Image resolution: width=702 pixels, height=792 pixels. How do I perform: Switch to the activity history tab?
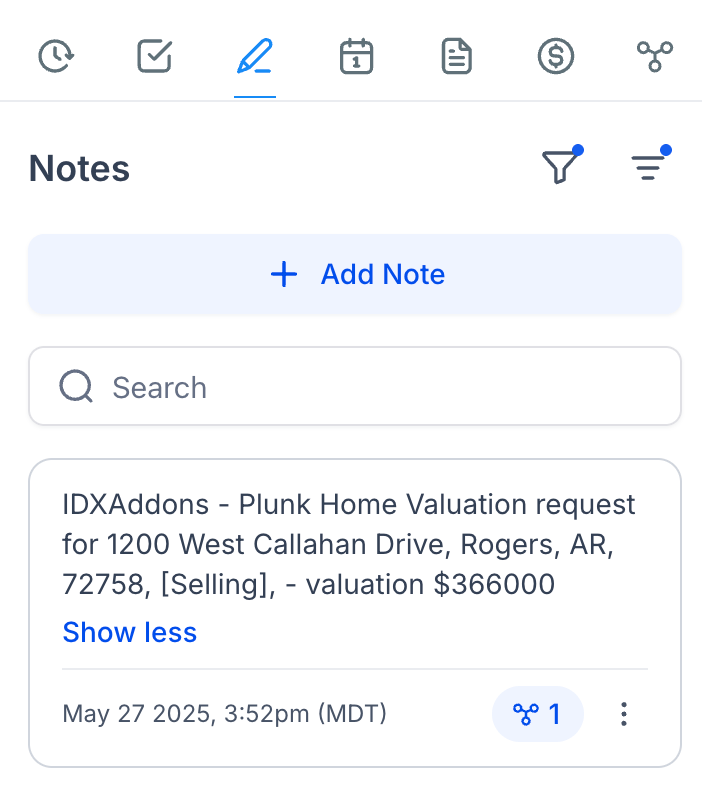coord(54,56)
